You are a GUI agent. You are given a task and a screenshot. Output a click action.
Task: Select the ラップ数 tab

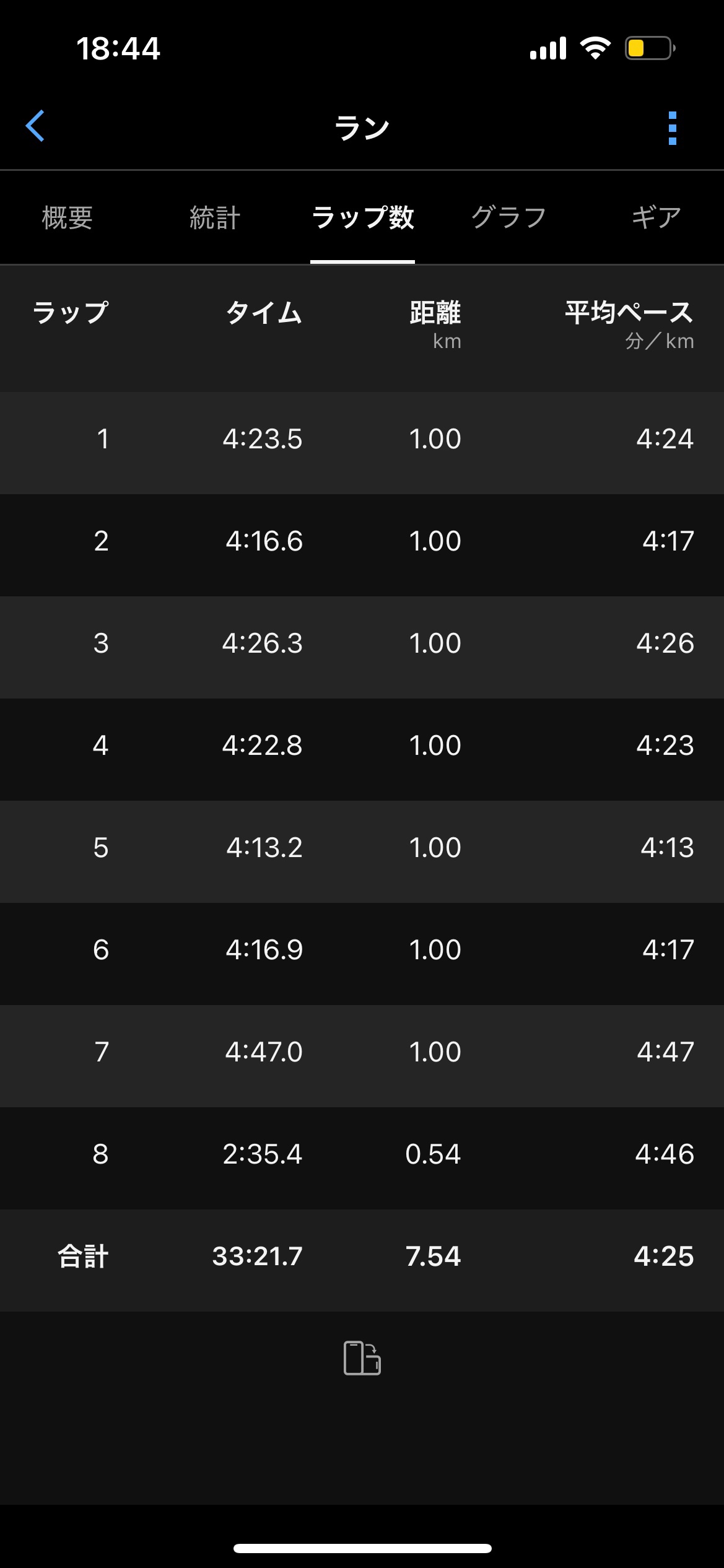click(362, 218)
